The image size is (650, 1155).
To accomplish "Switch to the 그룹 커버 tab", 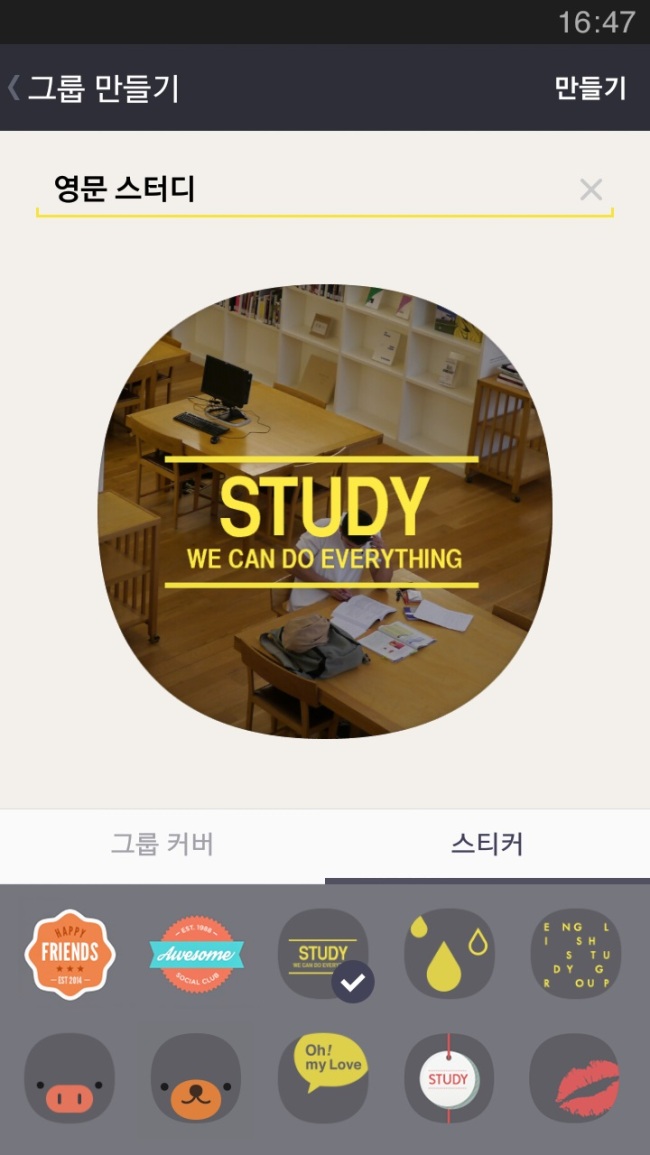I will (x=162, y=845).
